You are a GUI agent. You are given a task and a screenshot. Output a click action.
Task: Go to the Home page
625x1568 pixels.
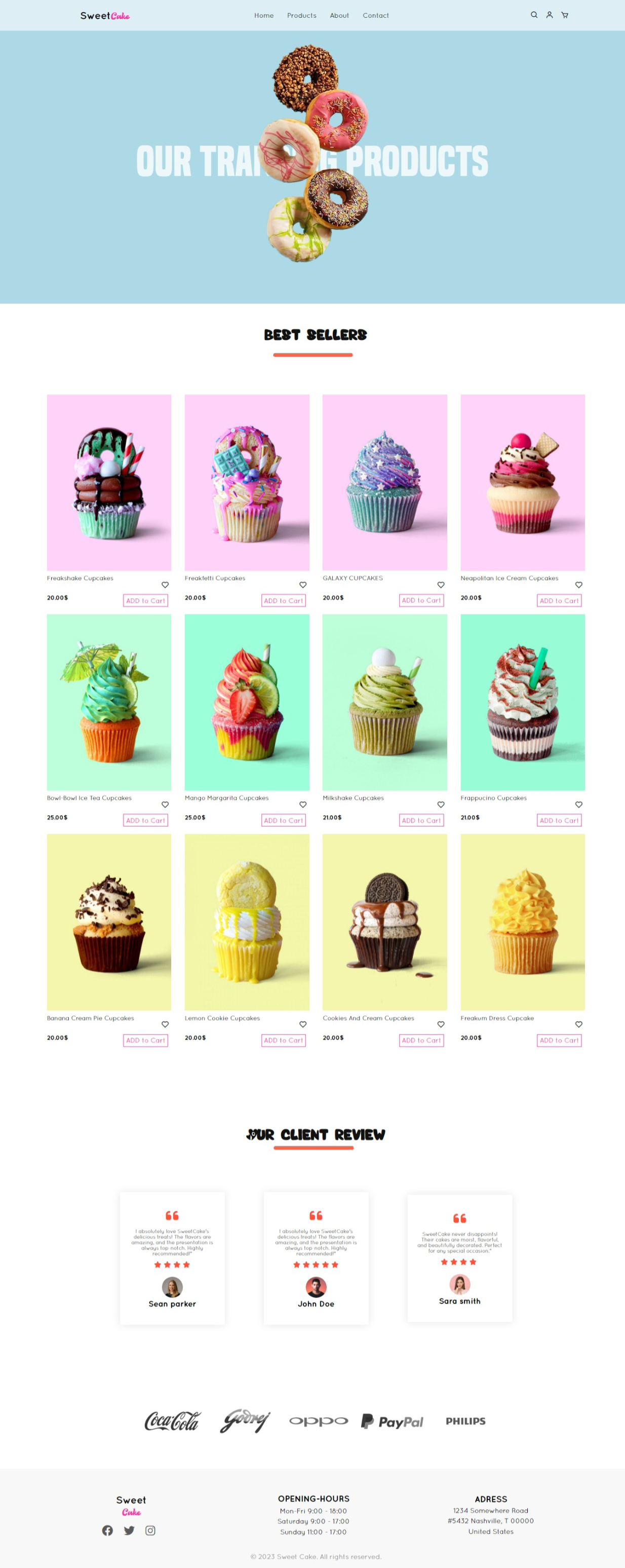point(263,15)
